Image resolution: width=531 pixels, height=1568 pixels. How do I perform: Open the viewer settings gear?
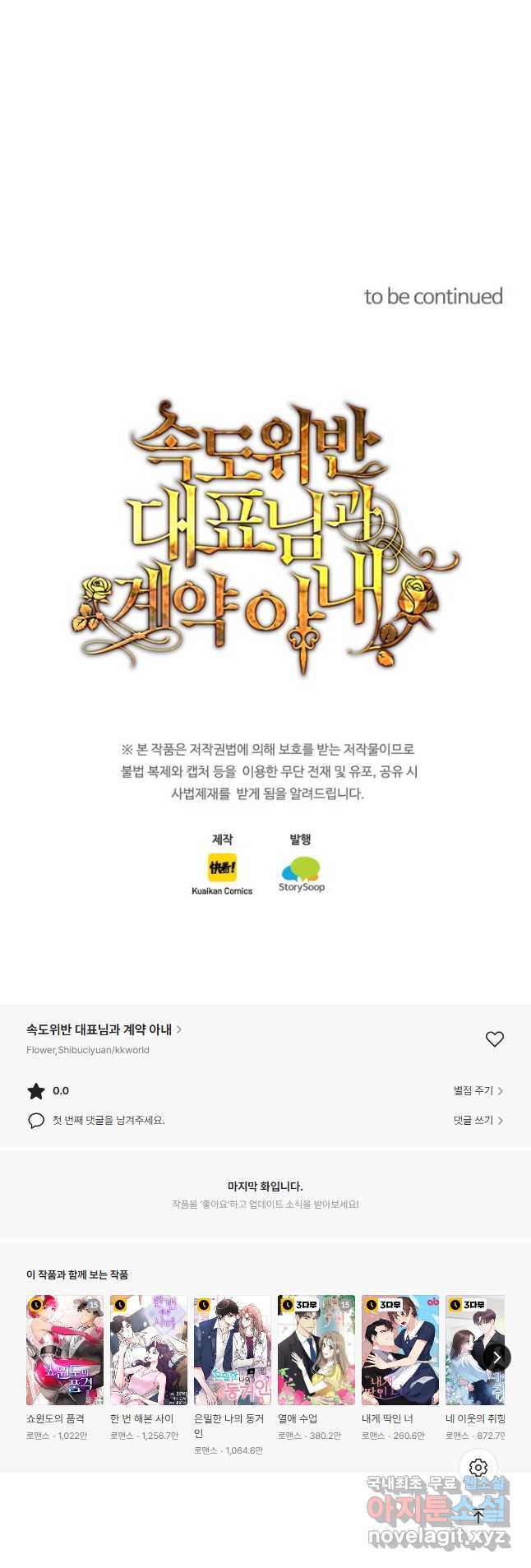point(478,1468)
